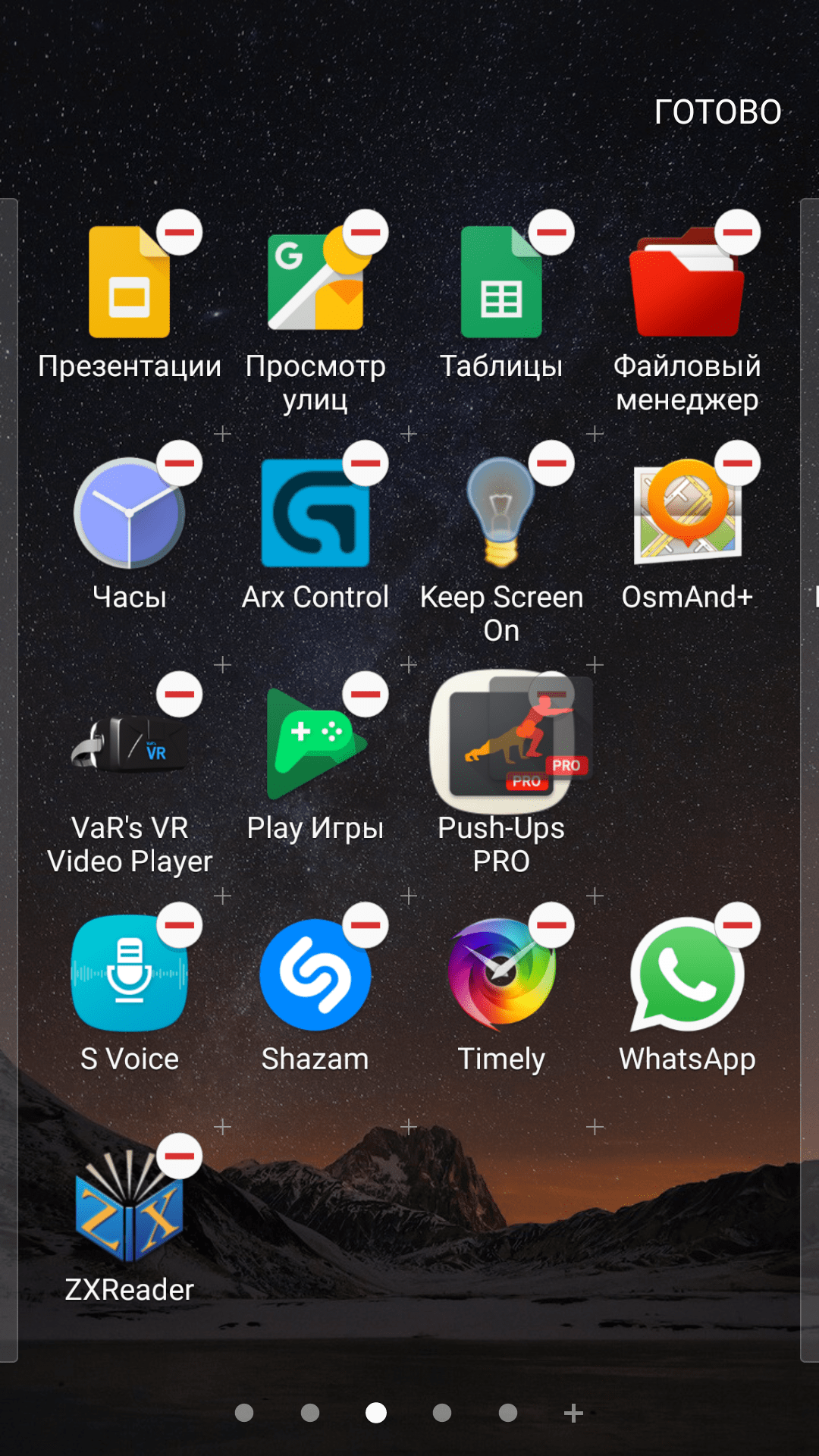Open the Timely app
This screenshot has height=1456, width=819.
point(501,975)
